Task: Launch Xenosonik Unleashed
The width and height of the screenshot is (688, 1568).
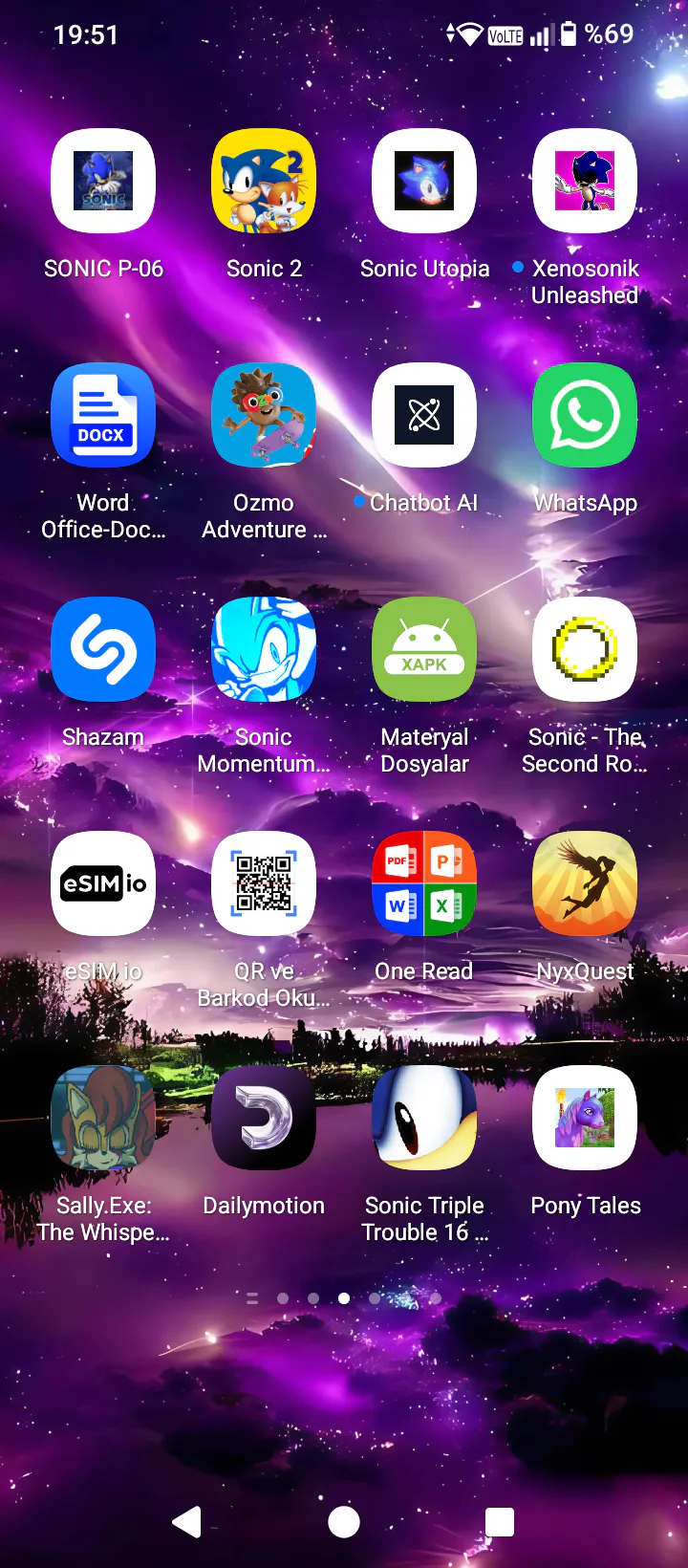Action: [x=585, y=182]
